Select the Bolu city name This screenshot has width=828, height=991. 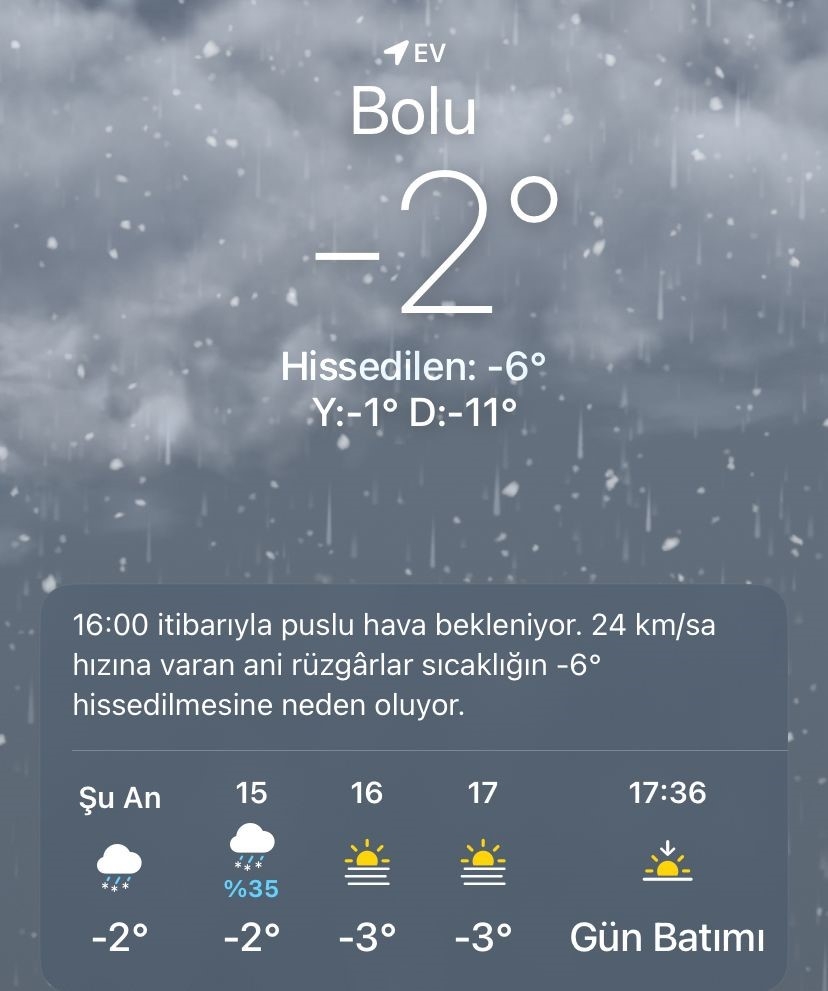click(x=414, y=117)
